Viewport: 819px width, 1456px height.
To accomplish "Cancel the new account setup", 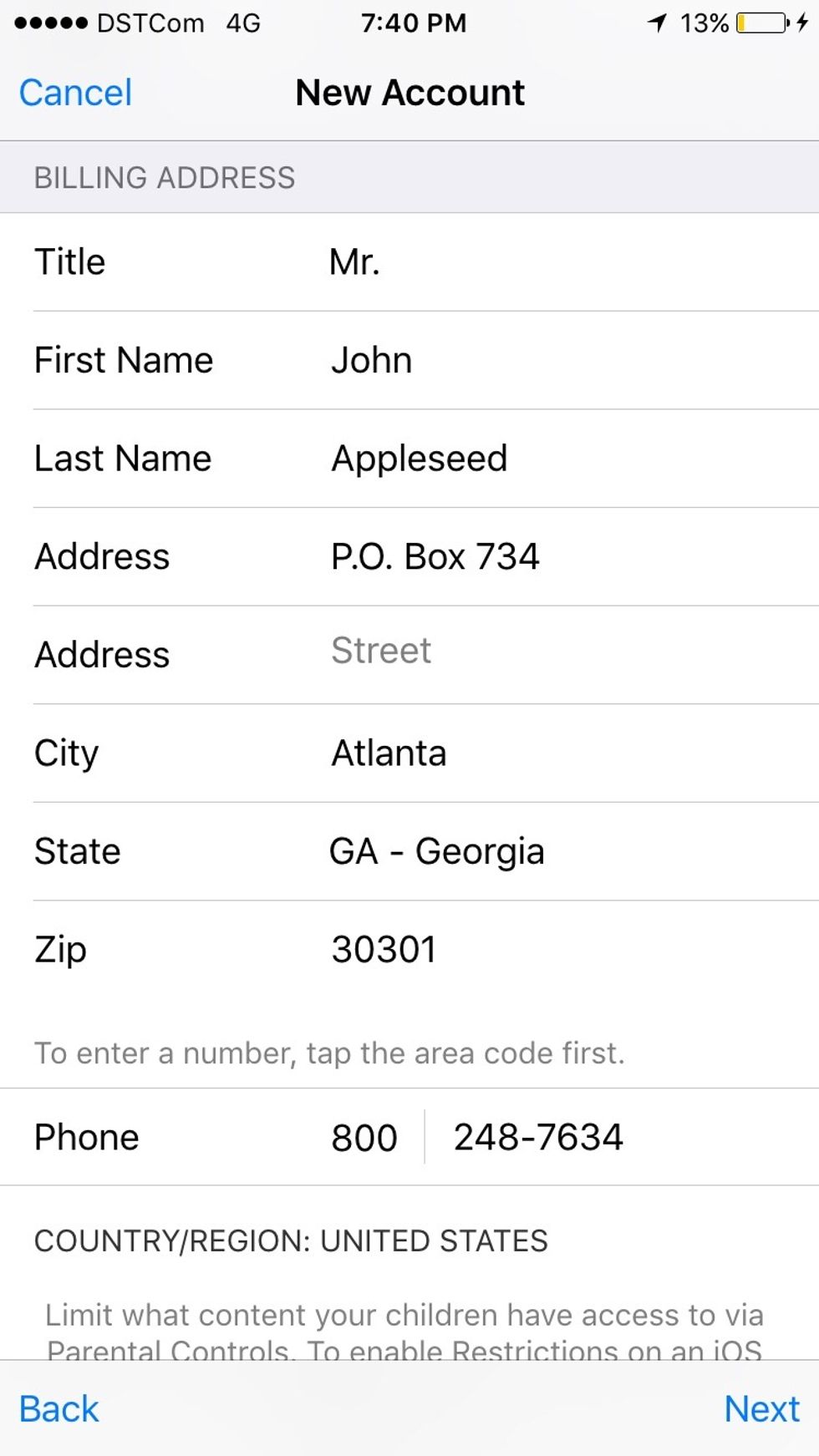I will pyautogui.click(x=75, y=93).
